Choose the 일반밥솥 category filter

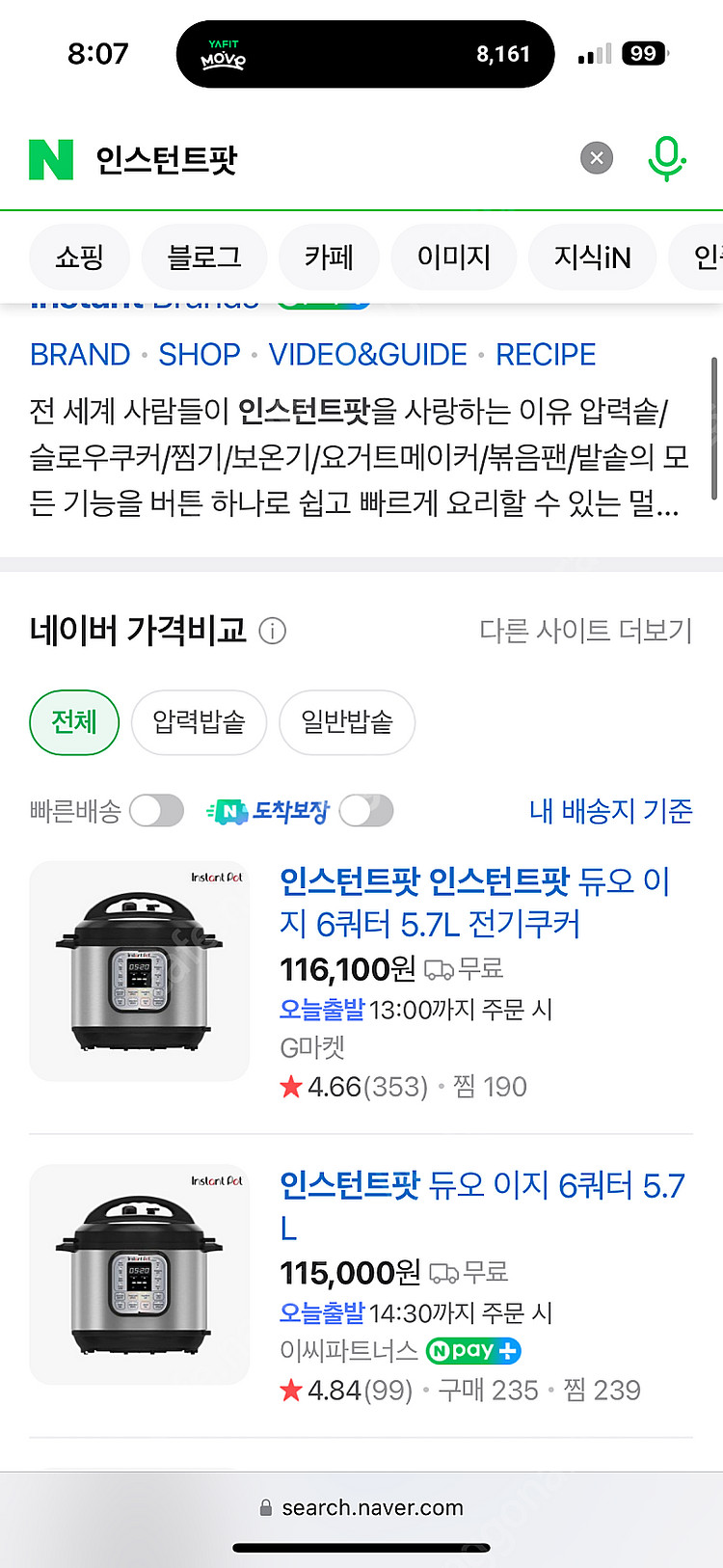tap(347, 722)
